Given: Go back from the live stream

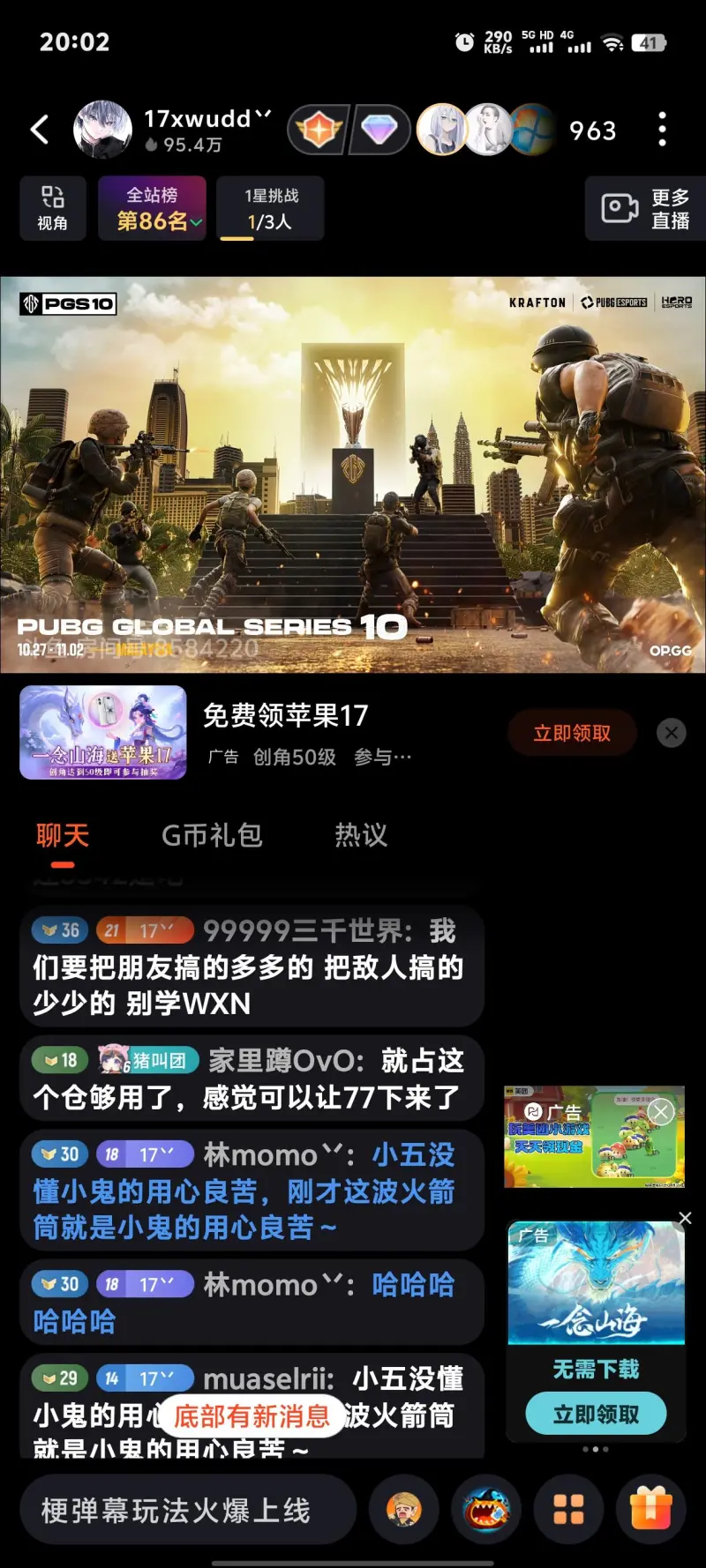Looking at the screenshot, I should pos(40,130).
